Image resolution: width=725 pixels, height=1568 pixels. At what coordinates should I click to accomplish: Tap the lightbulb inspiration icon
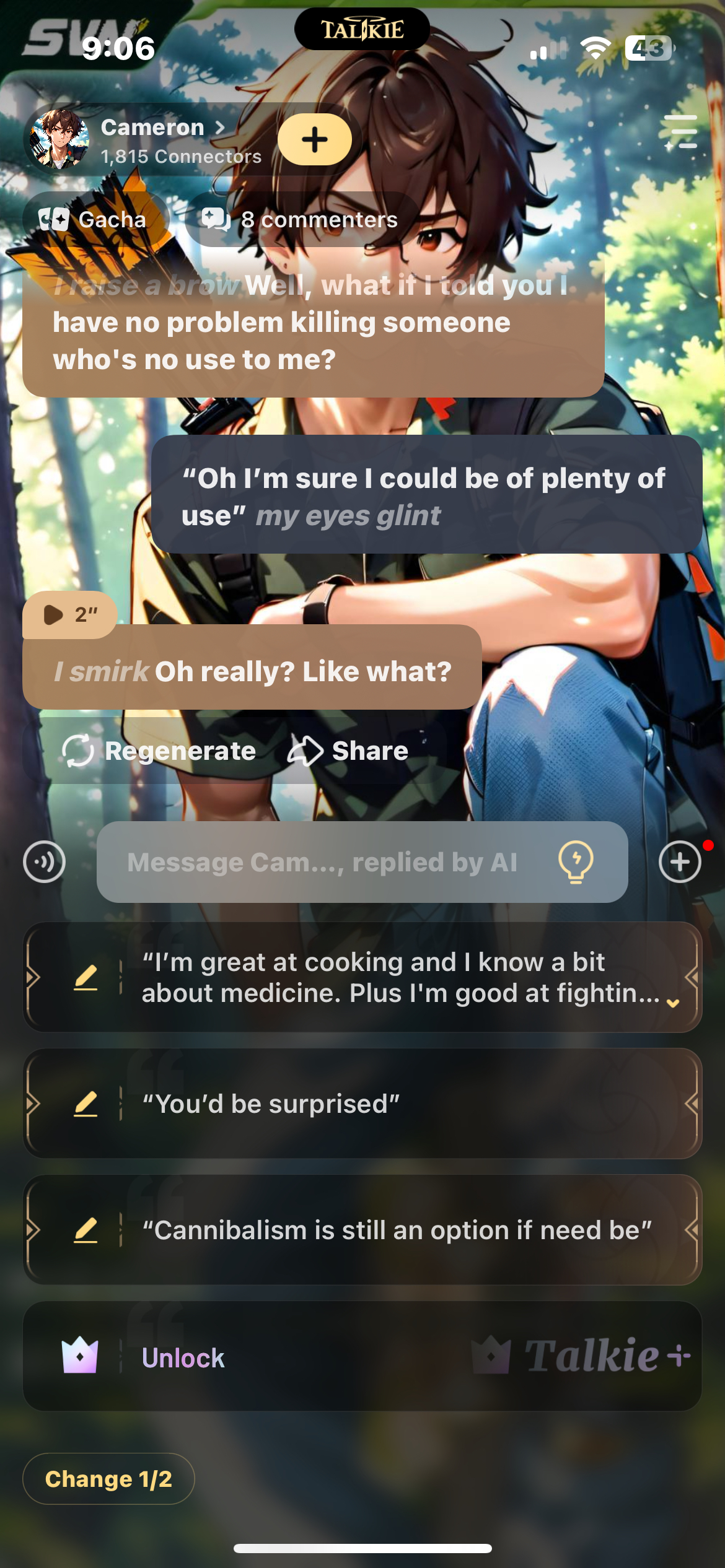pyautogui.click(x=576, y=861)
